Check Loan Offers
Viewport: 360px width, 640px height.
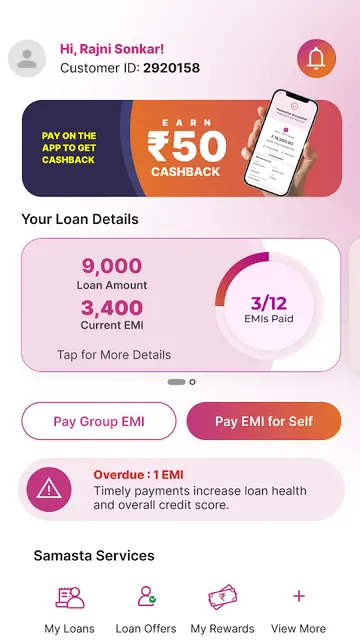point(146,610)
